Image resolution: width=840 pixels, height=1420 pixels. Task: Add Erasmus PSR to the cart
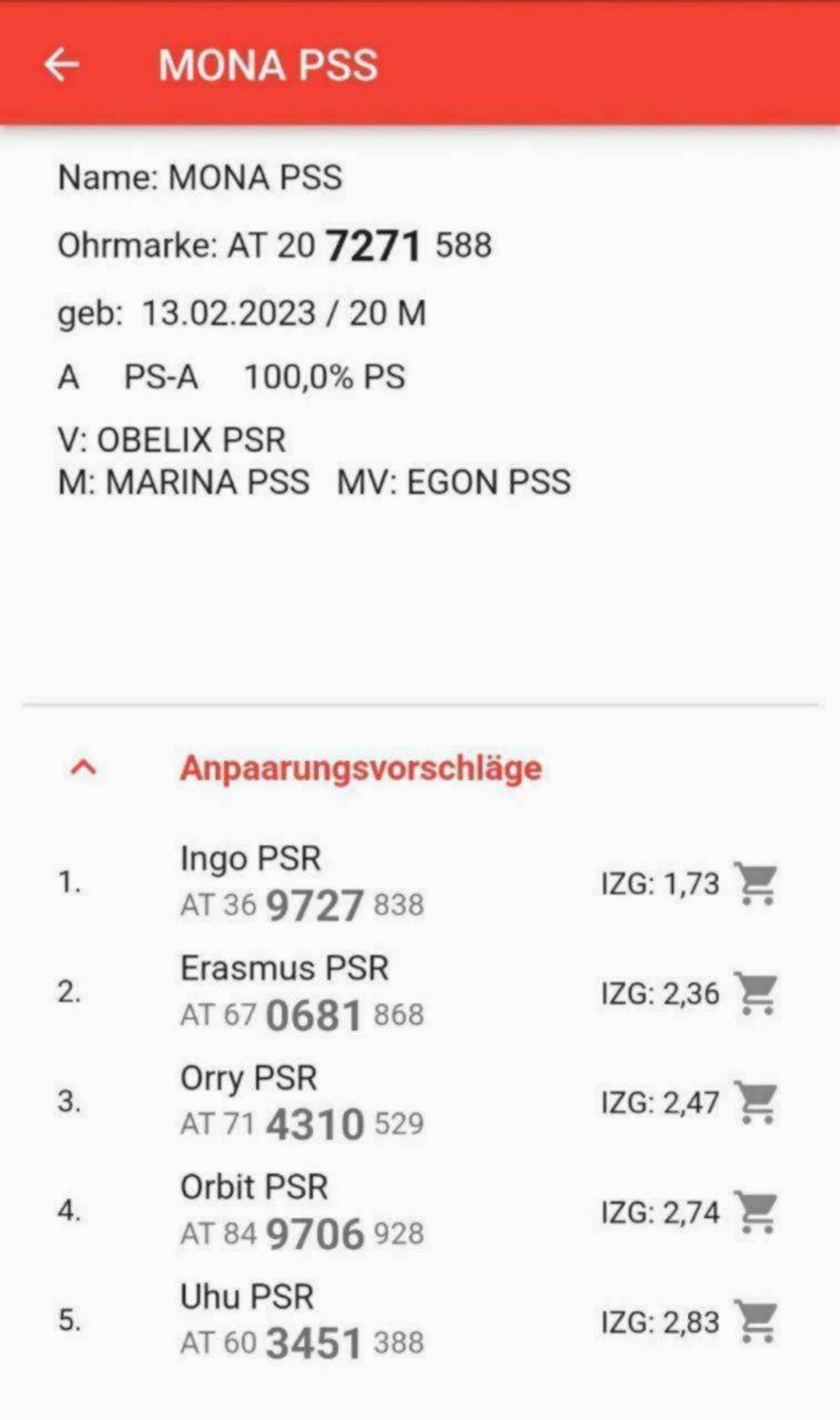point(756,993)
